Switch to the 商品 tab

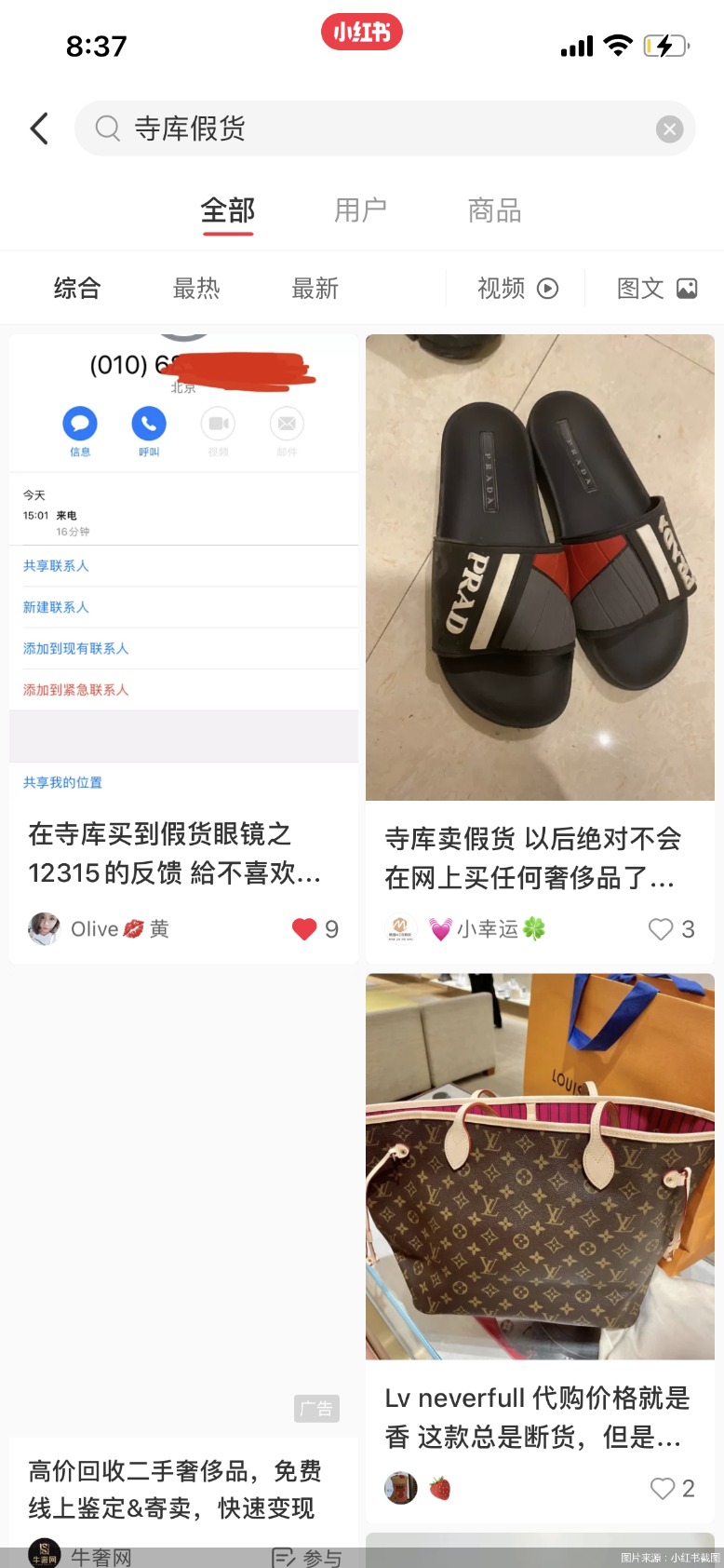494,211
